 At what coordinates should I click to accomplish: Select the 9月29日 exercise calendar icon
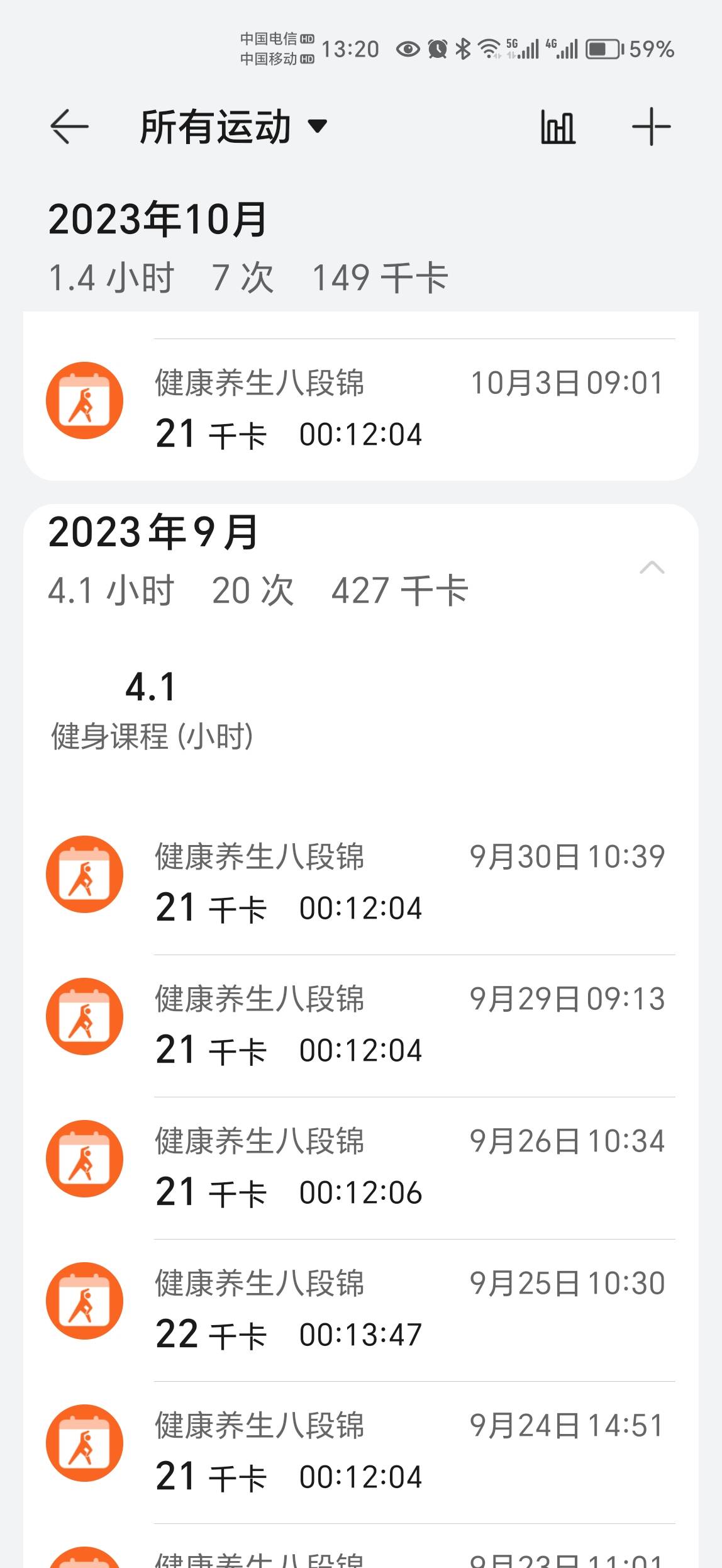(x=84, y=1017)
